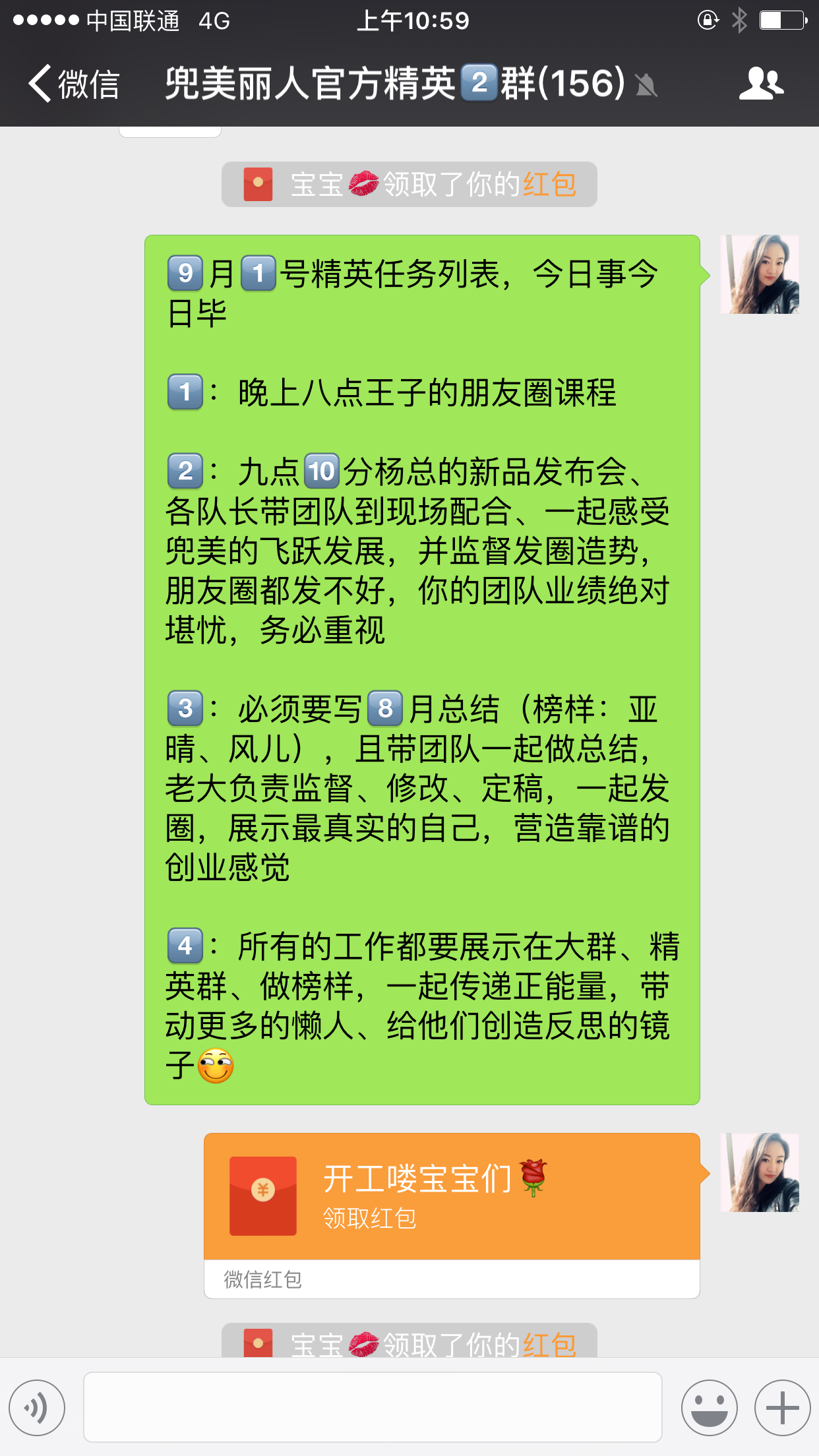Tap the sender avatar beside the task list
The image size is (819, 1456).
760,274
